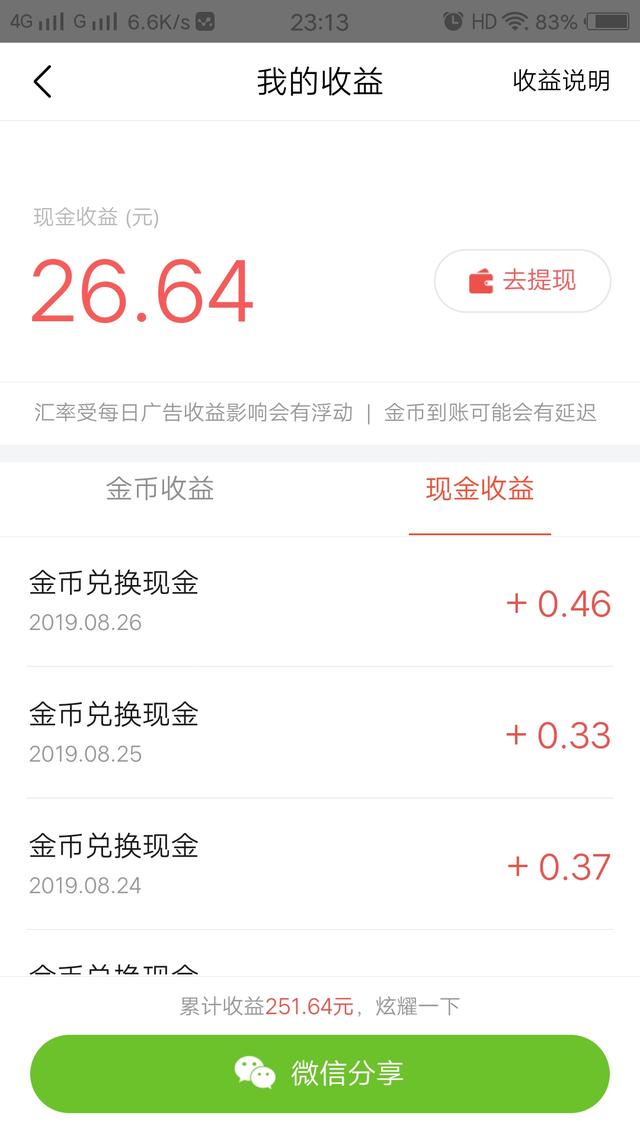Tap 去提现 to withdraw cash

pyautogui.click(x=522, y=281)
